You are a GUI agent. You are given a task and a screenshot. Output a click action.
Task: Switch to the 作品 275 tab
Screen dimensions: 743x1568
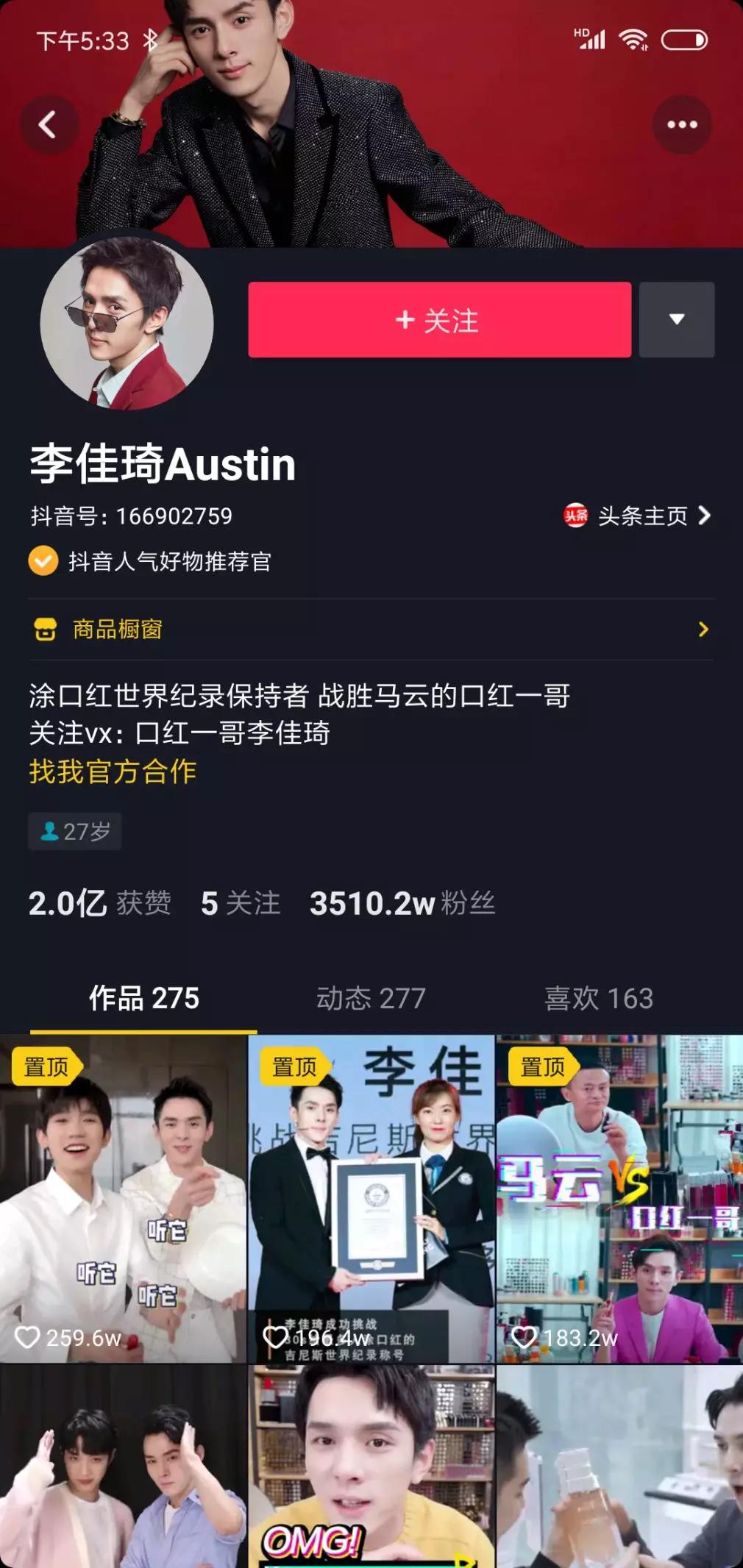pos(144,998)
